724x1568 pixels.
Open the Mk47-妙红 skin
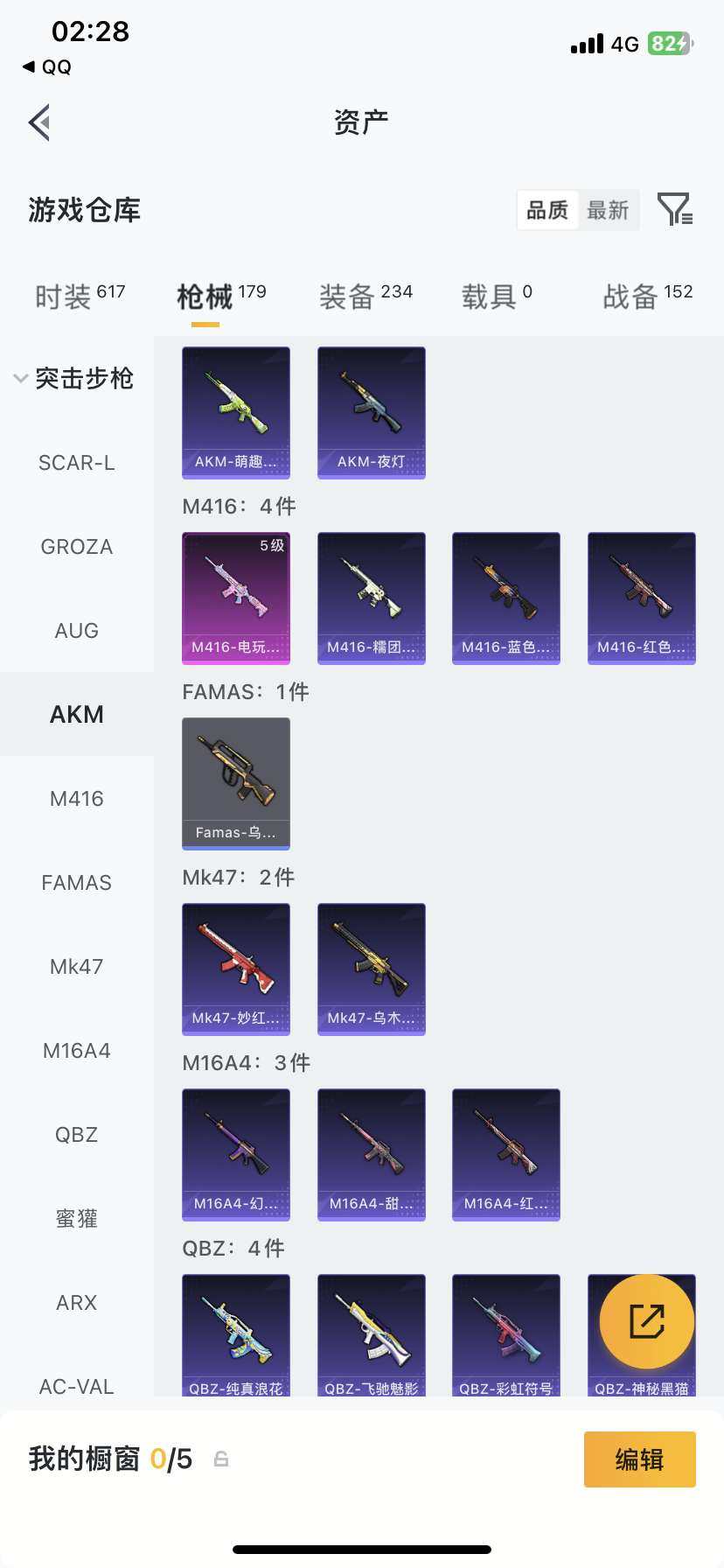[x=236, y=969]
